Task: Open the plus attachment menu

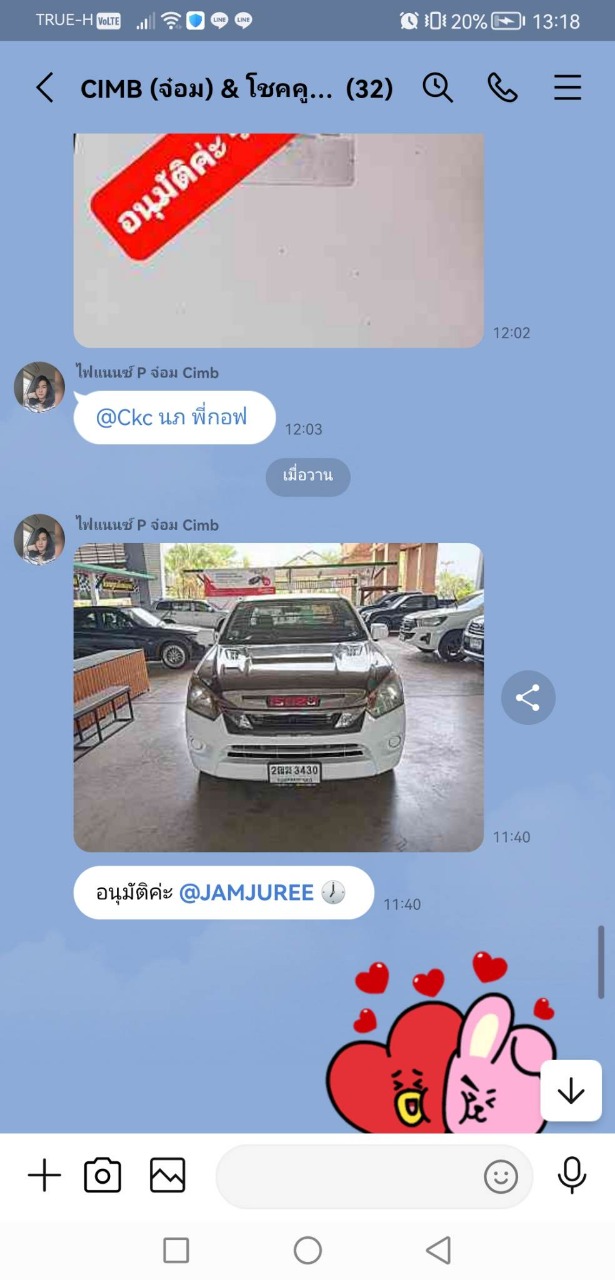Action: click(x=44, y=1176)
